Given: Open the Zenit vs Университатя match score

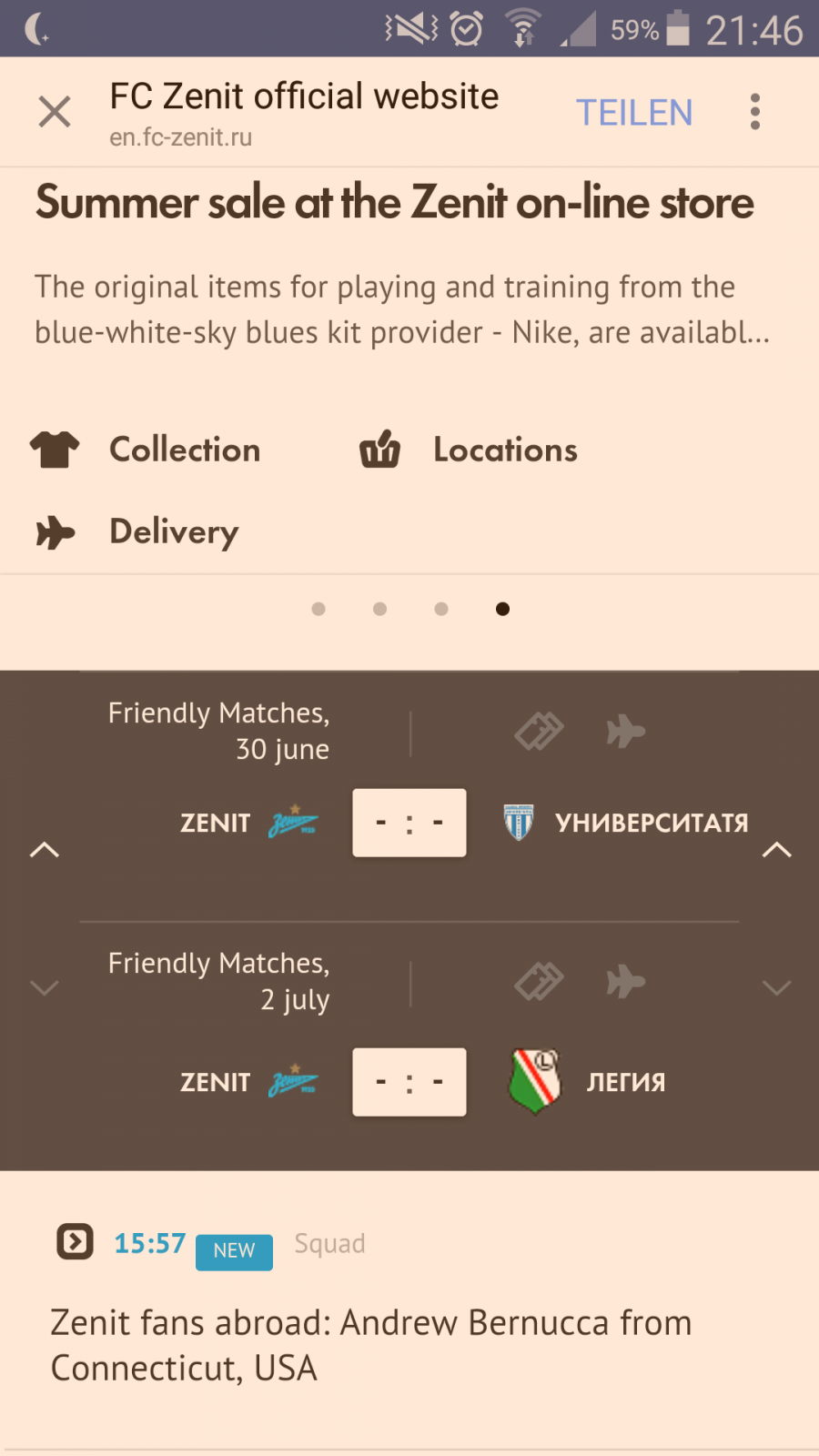Looking at the screenshot, I should pos(409,823).
